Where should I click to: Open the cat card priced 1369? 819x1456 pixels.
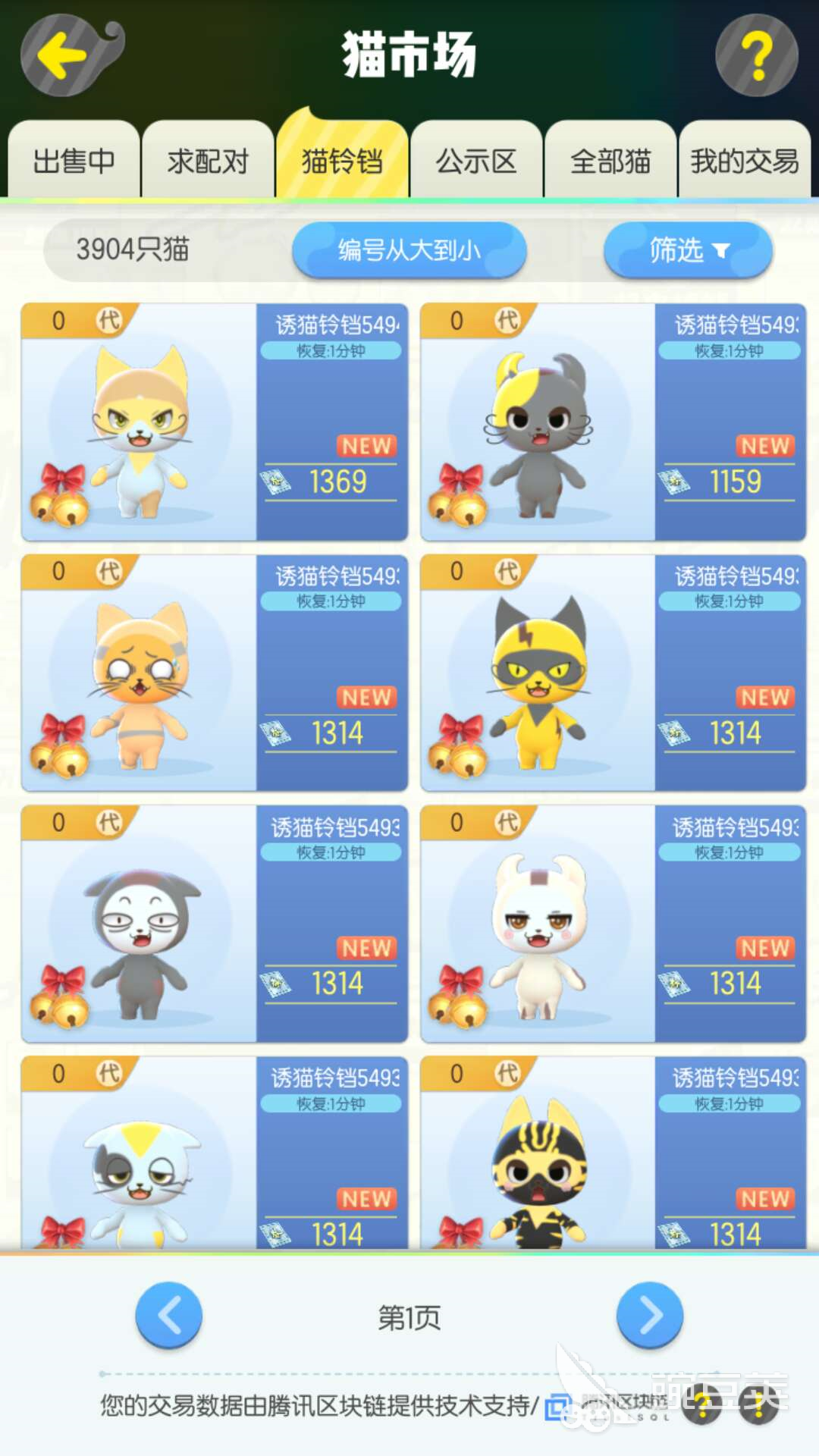[215, 422]
